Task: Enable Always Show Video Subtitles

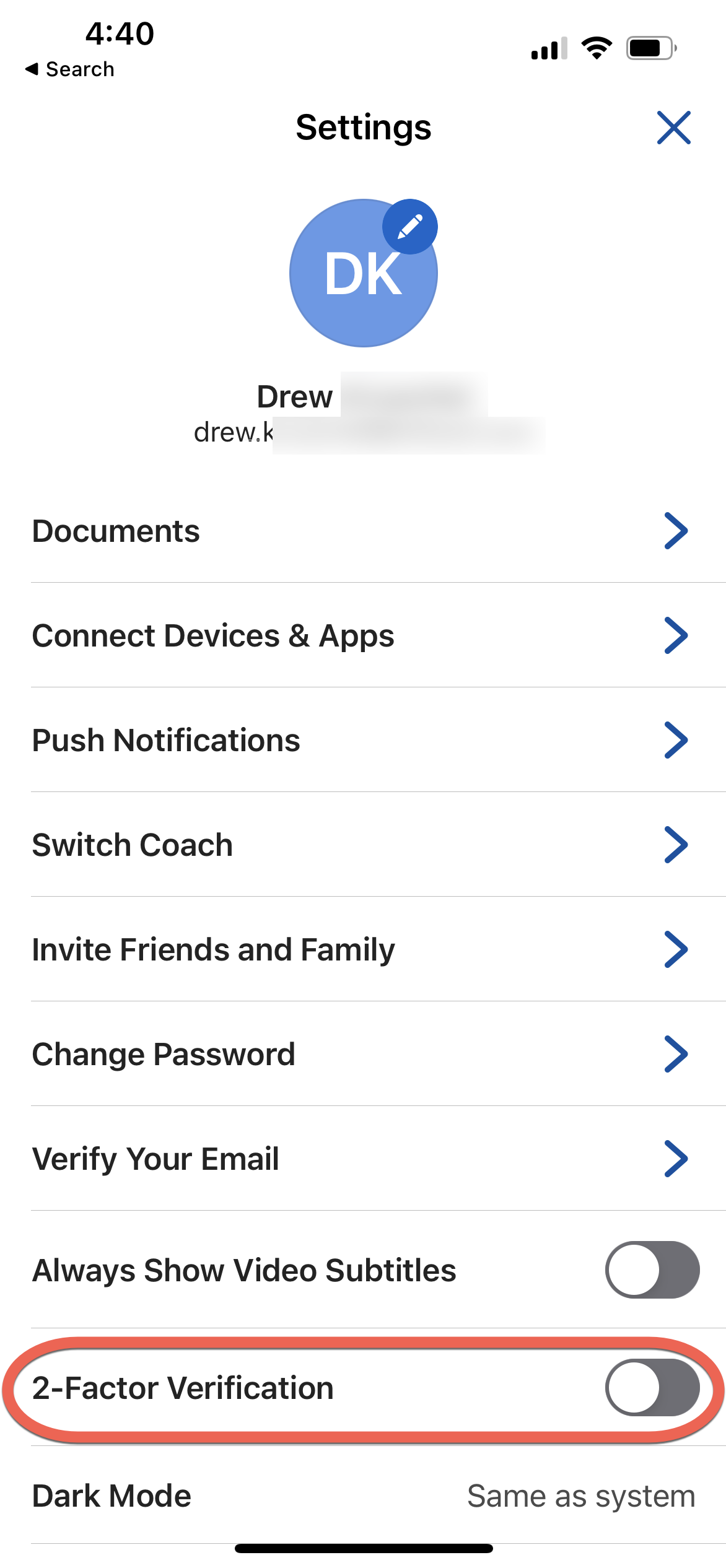Action: (652, 1270)
